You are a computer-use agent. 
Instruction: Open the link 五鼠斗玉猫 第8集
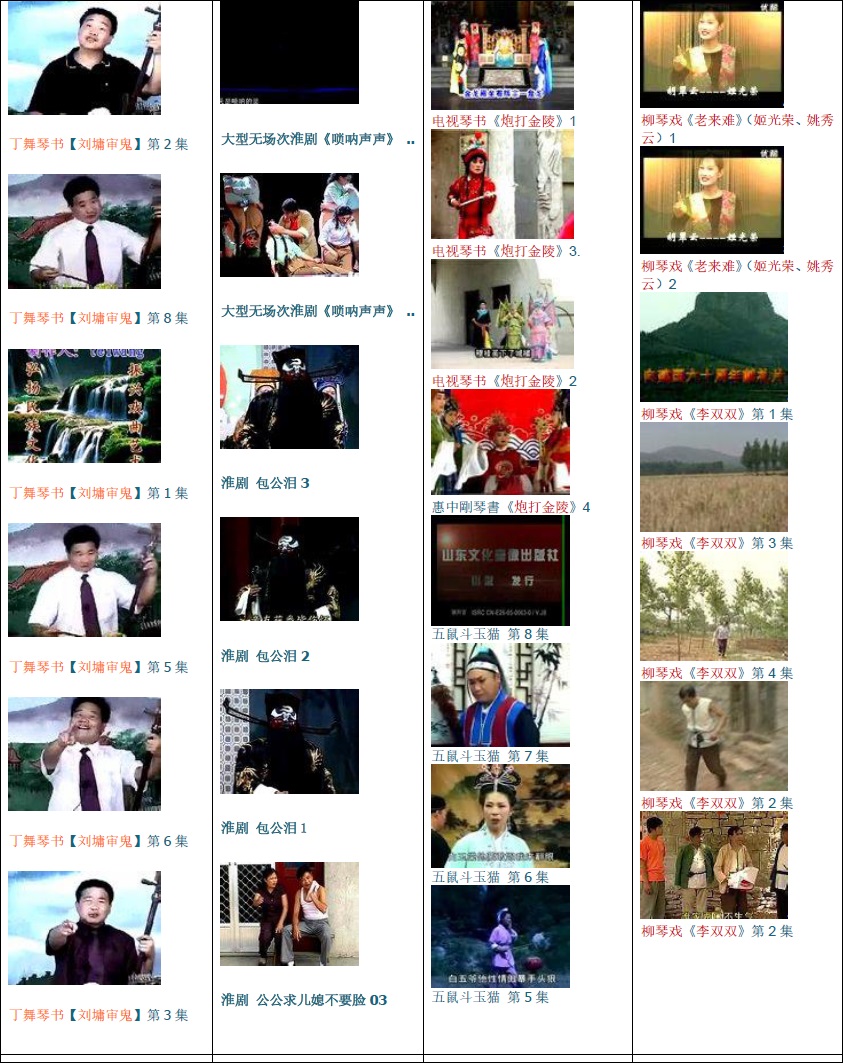coord(490,634)
